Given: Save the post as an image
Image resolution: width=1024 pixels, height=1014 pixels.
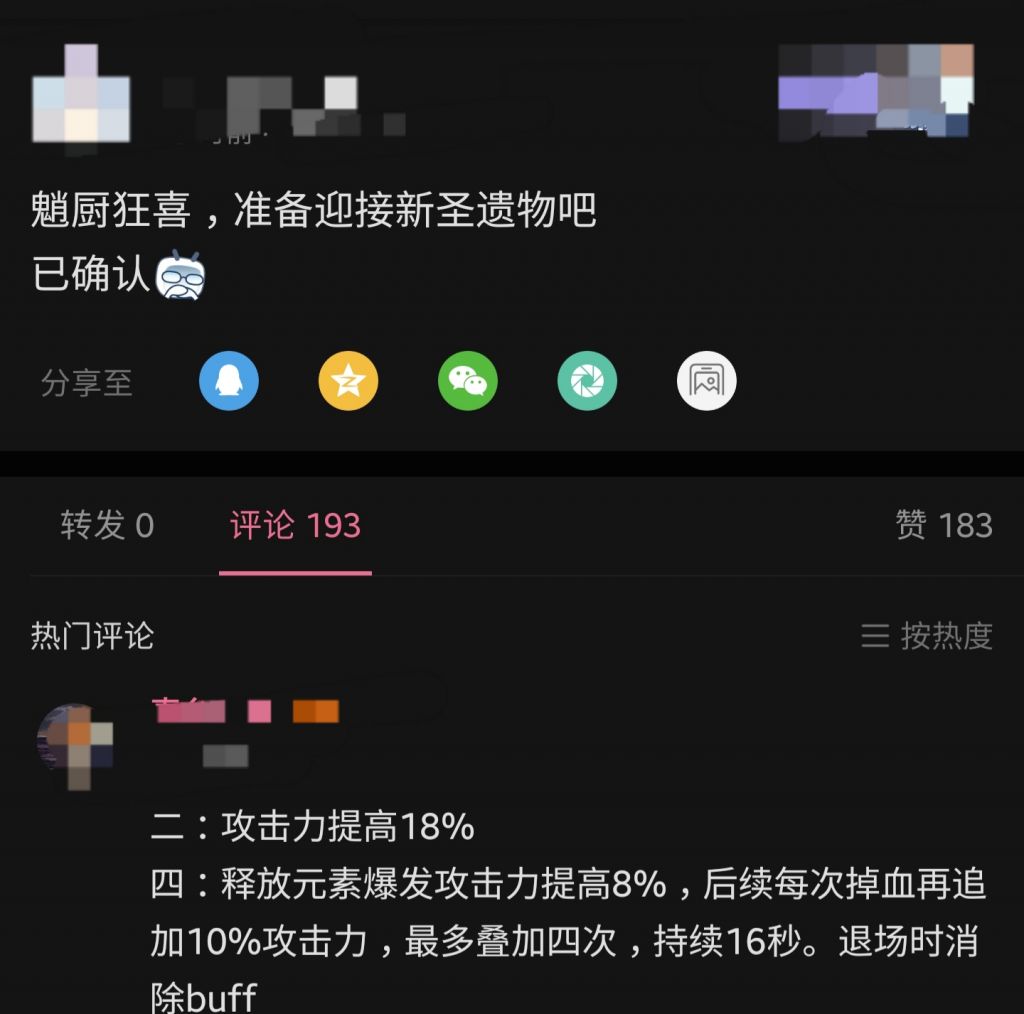Looking at the screenshot, I should point(706,382).
